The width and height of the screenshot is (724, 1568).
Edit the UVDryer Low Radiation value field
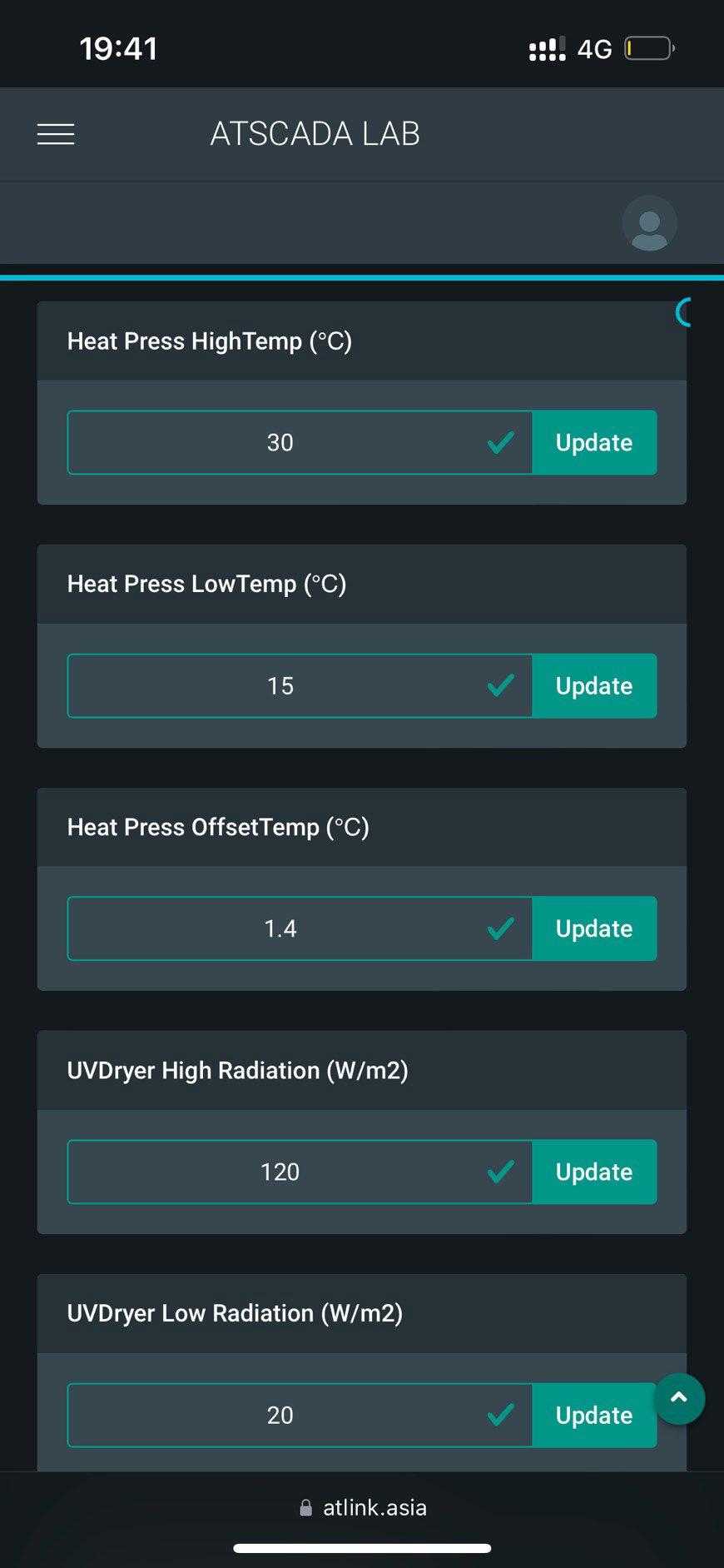[280, 1415]
